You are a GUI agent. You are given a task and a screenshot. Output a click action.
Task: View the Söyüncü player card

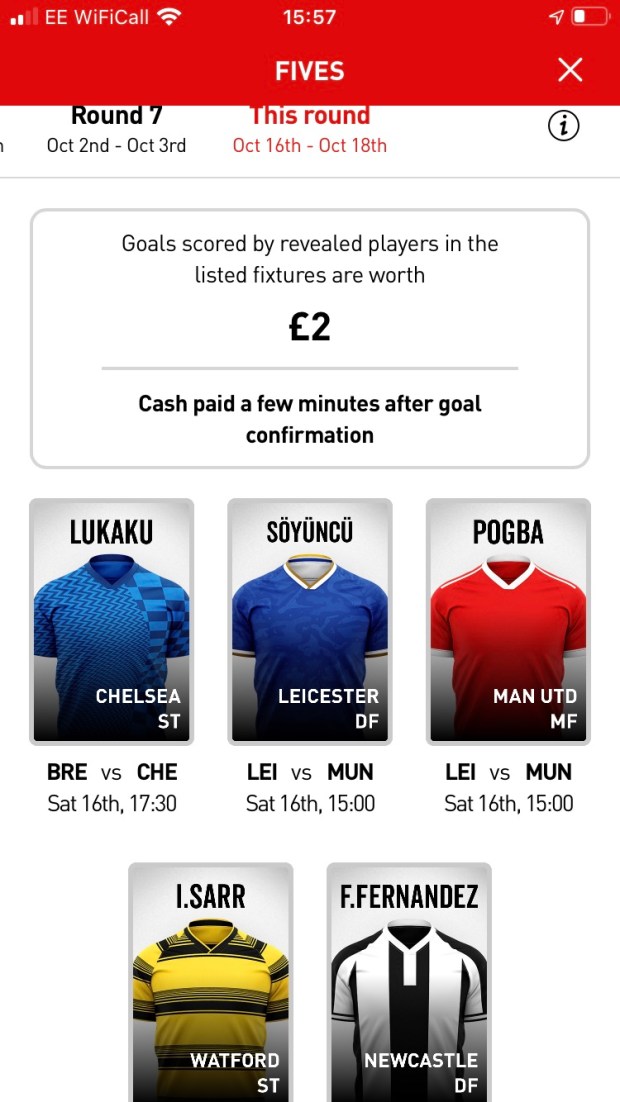click(x=310, y=622)
